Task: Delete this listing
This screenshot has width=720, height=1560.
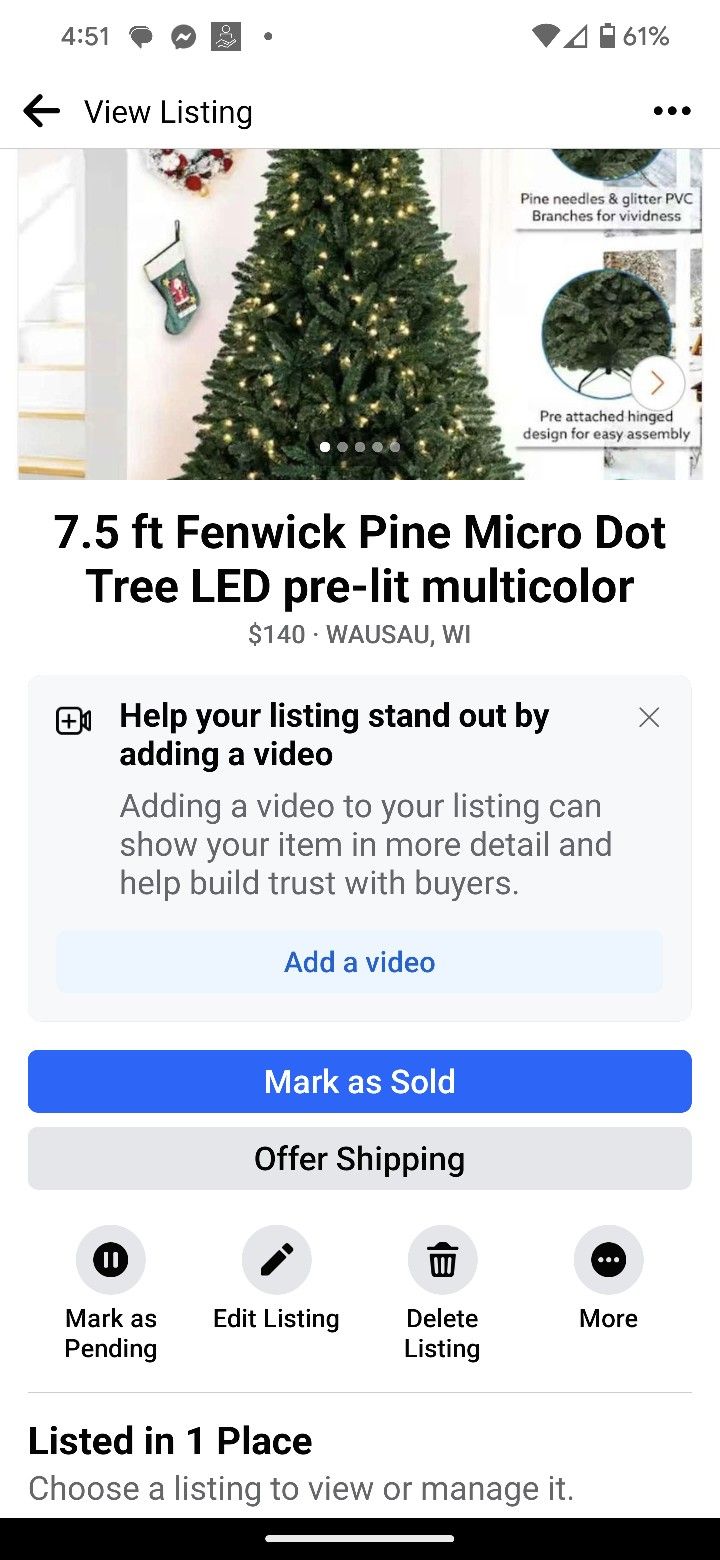Action: tap(442, 1261)
